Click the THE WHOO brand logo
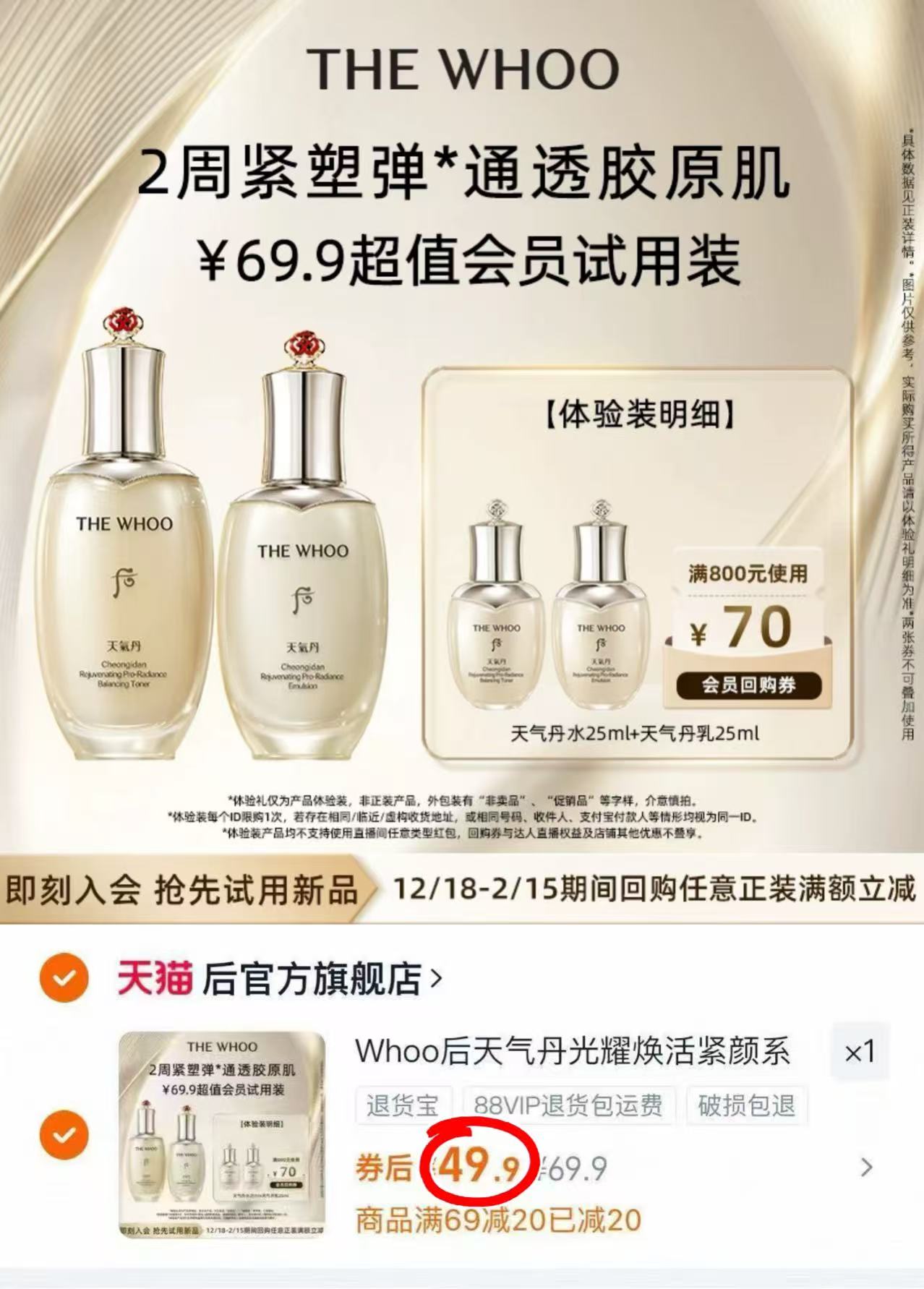 pyautogui.click(x=462, y=69)
